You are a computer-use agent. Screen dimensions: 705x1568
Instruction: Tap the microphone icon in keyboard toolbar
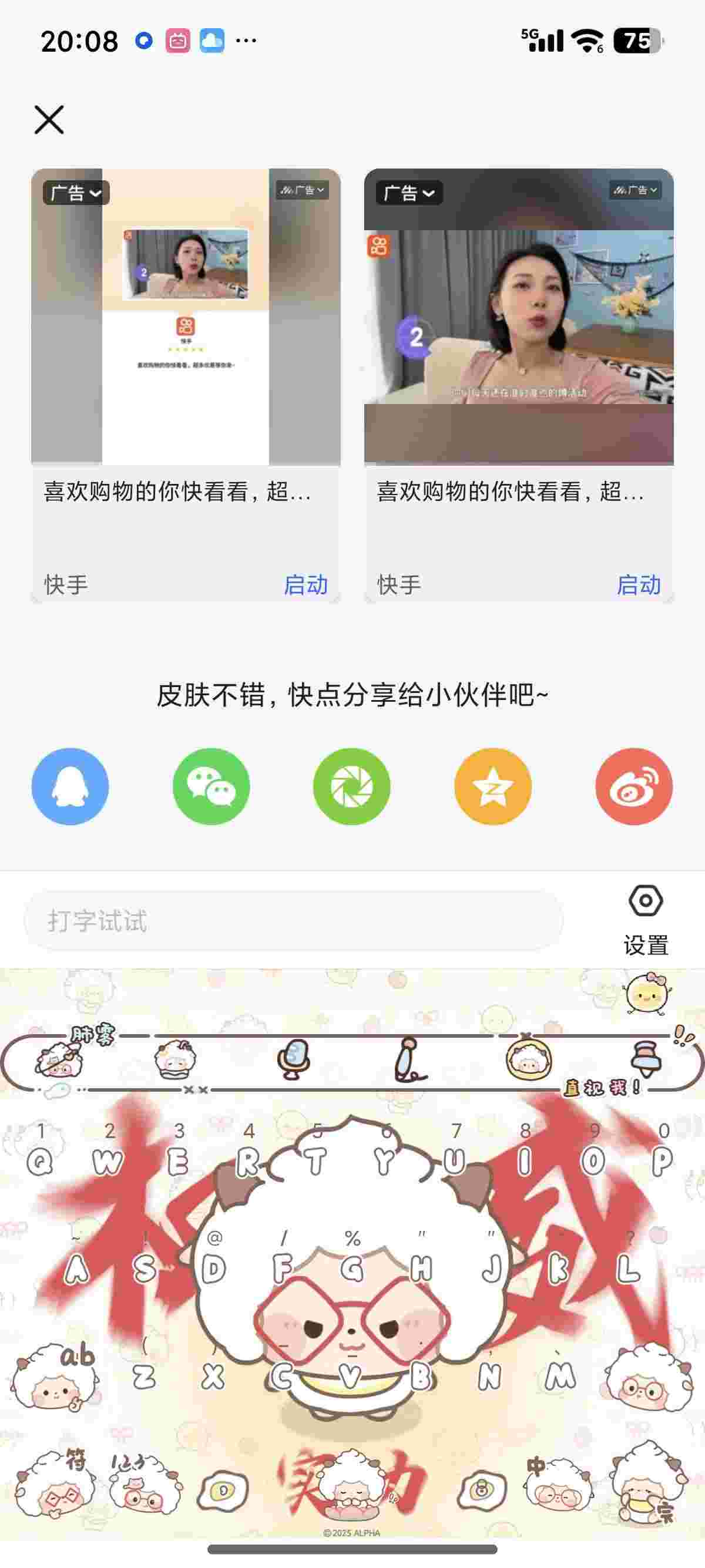click(x=294, y=1059)
